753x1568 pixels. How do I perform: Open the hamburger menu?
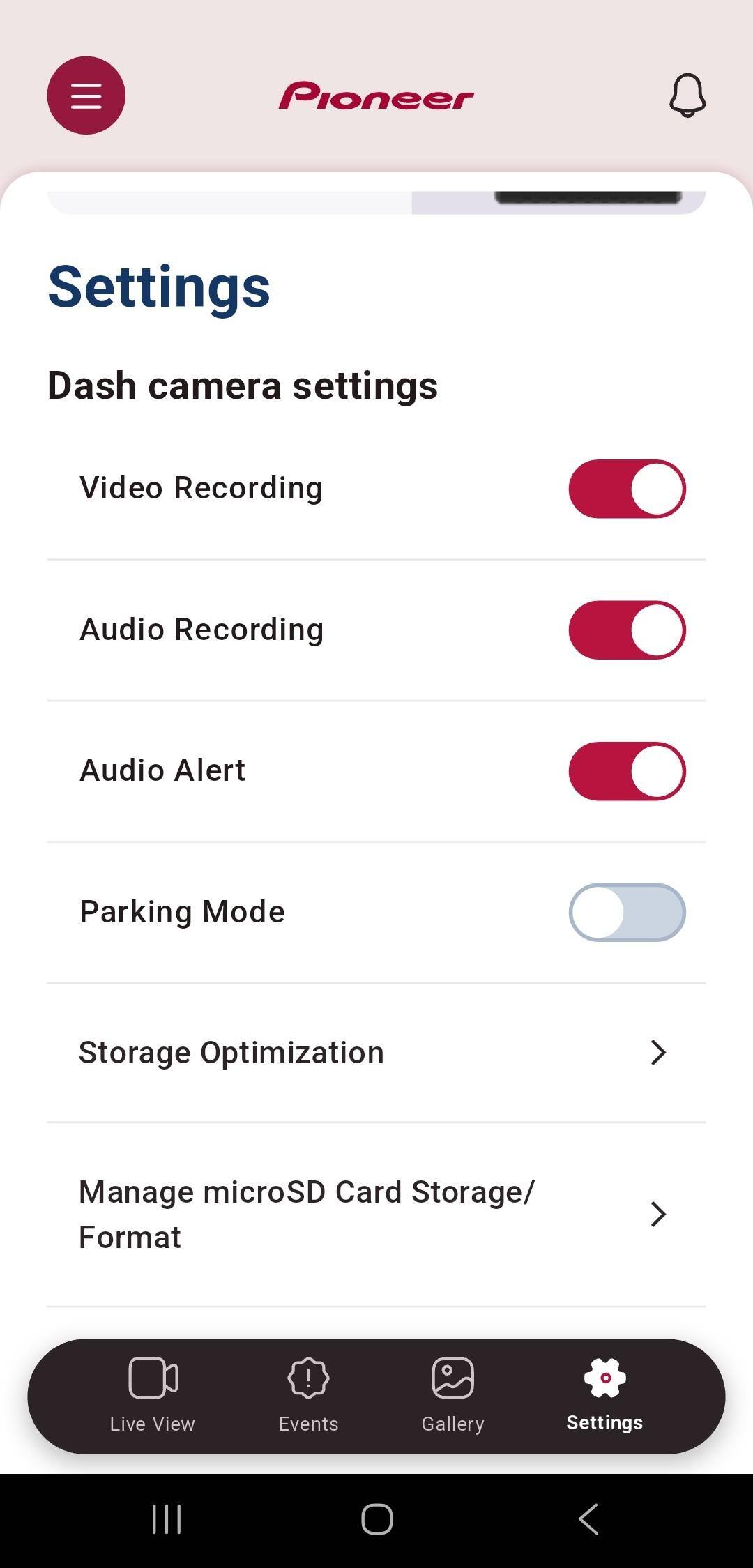click(86, 96)
